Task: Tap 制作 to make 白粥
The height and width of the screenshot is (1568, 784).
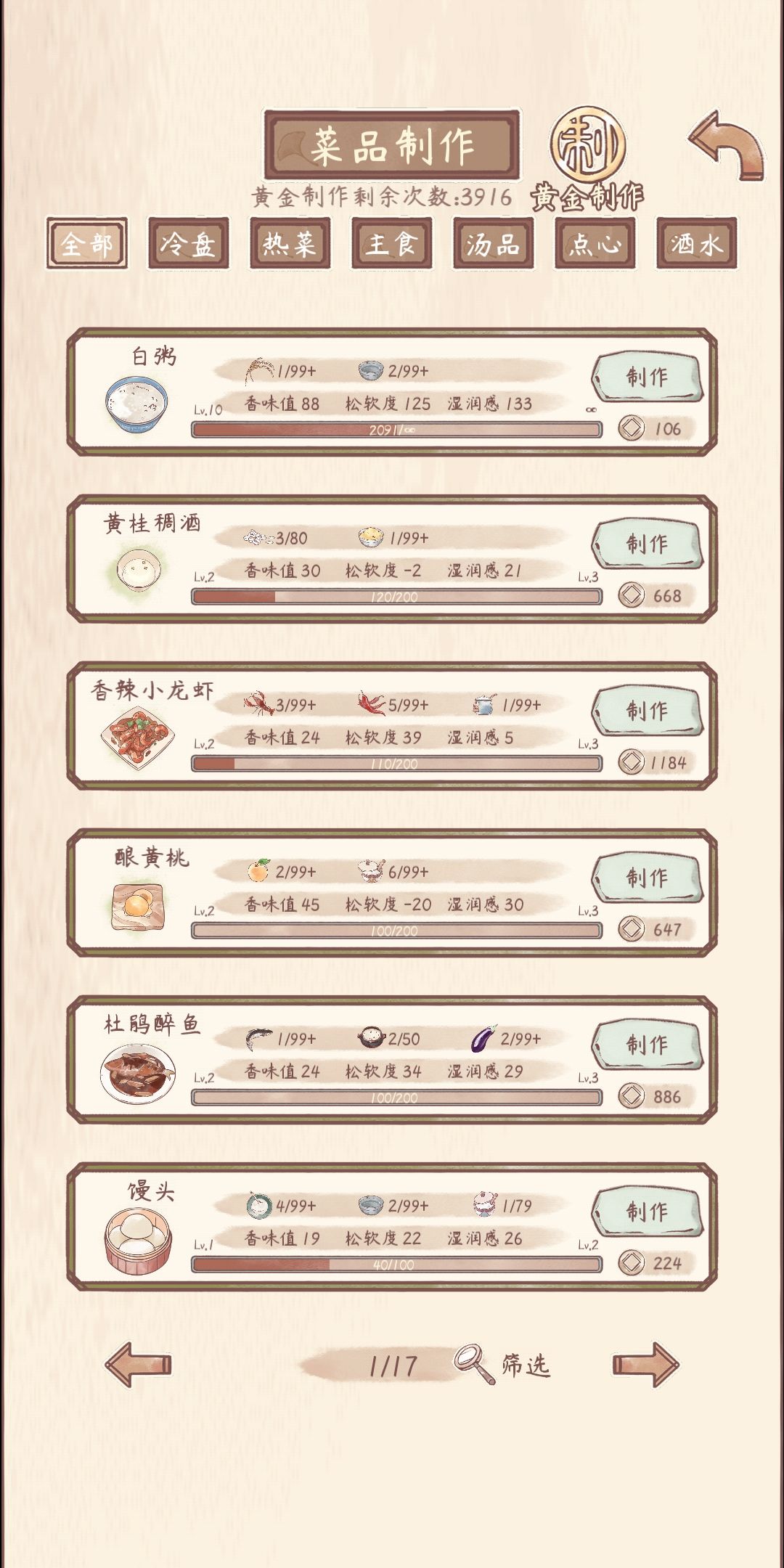Action: tap(648, 377)
